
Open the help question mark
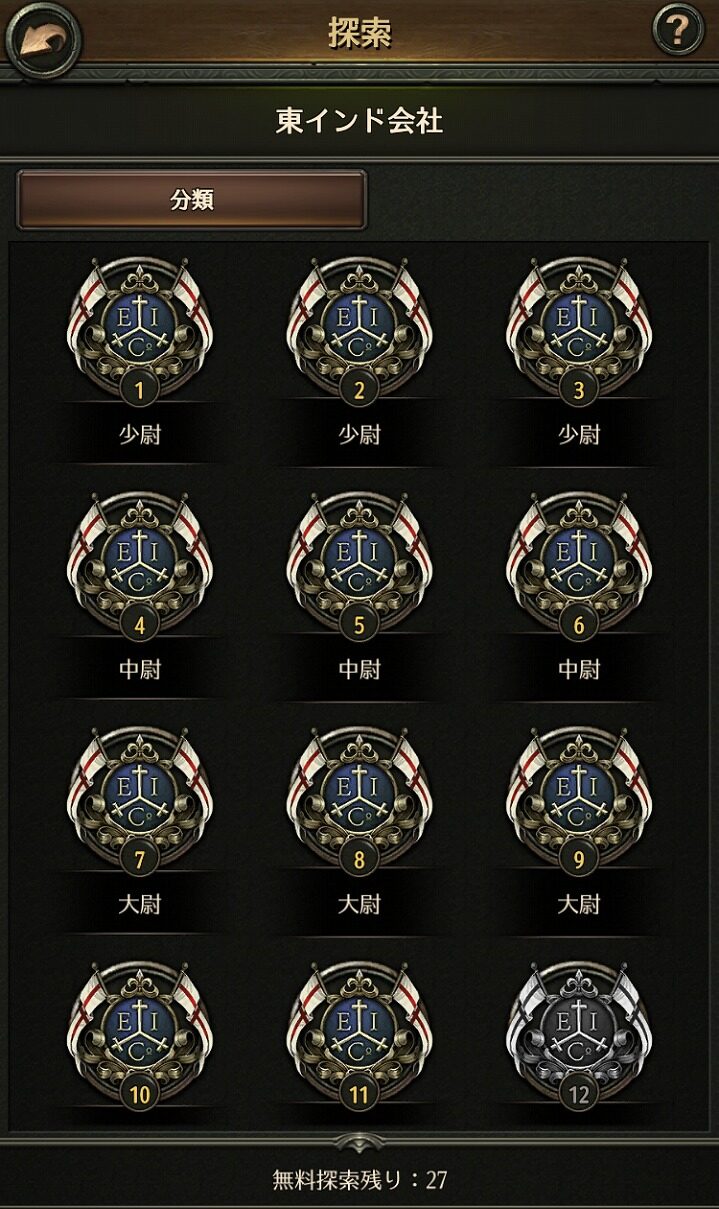coord(678,30)
